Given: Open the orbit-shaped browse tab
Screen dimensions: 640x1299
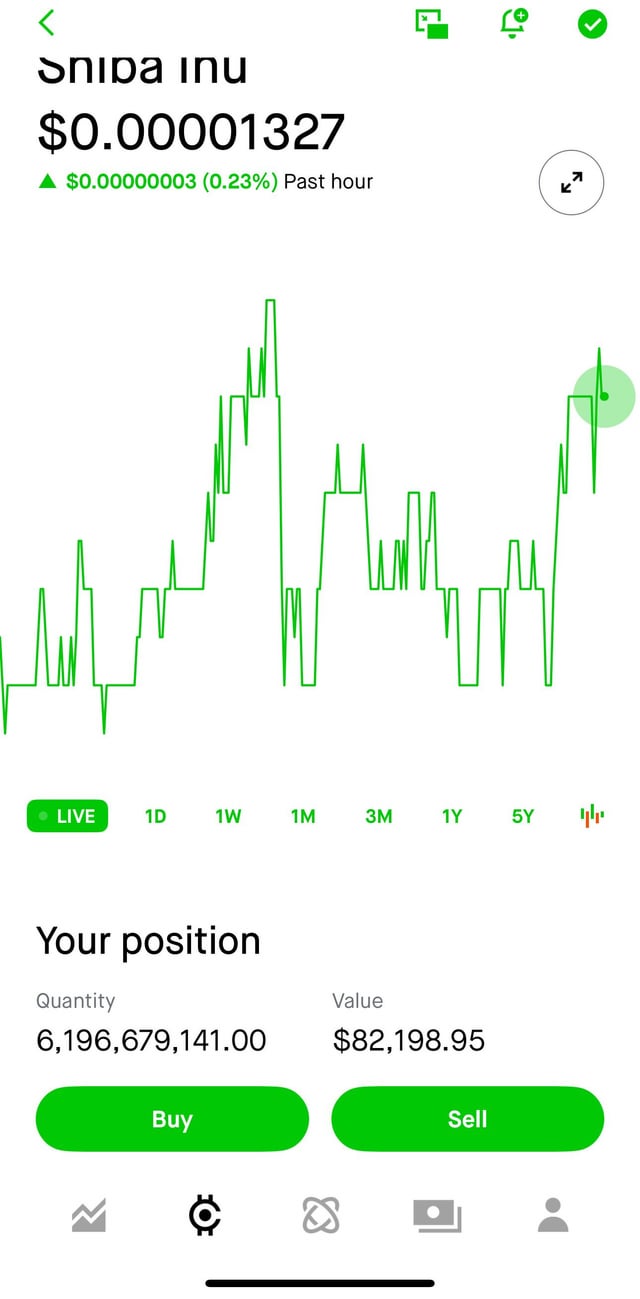Looking at the screenshot, I should (320, 1216).
